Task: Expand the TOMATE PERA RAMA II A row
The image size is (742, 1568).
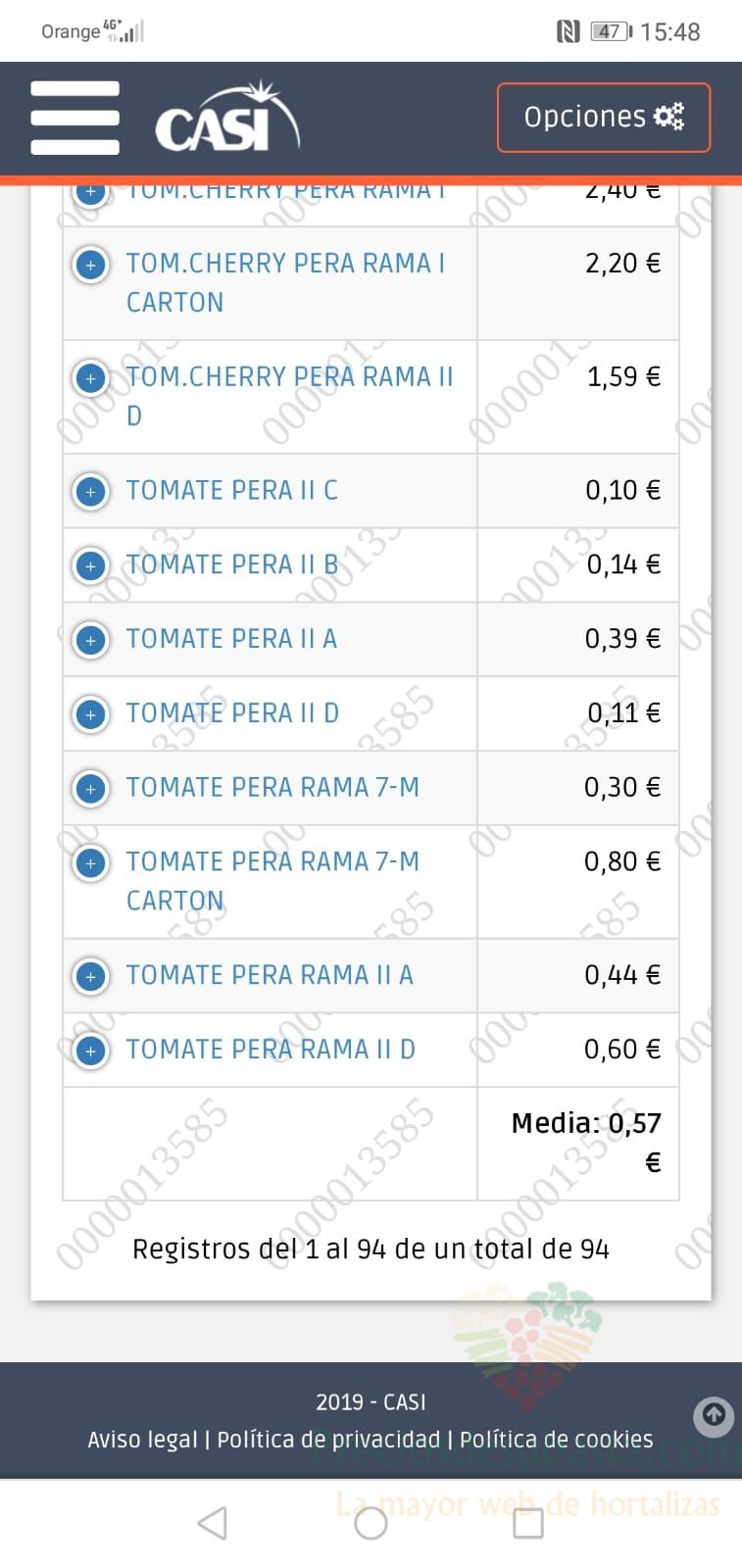Action: [x=91, y=976]
